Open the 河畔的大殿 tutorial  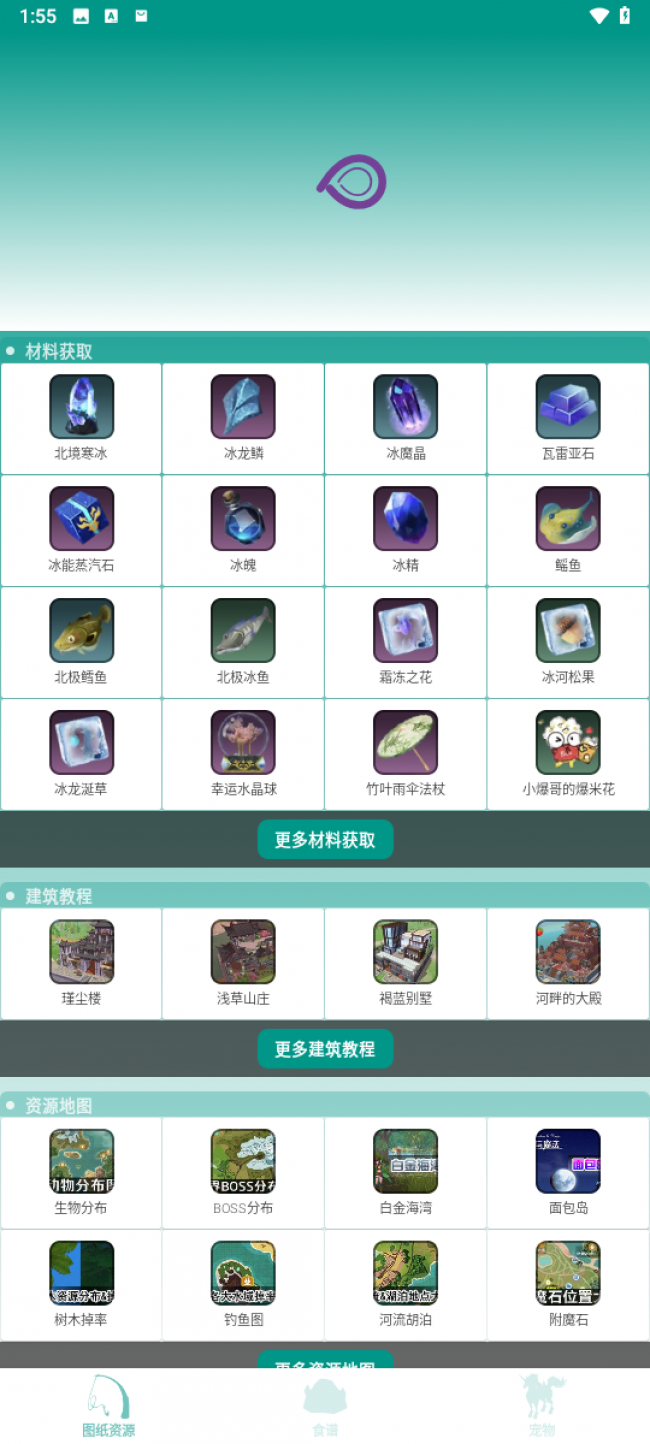pos(568,963)
